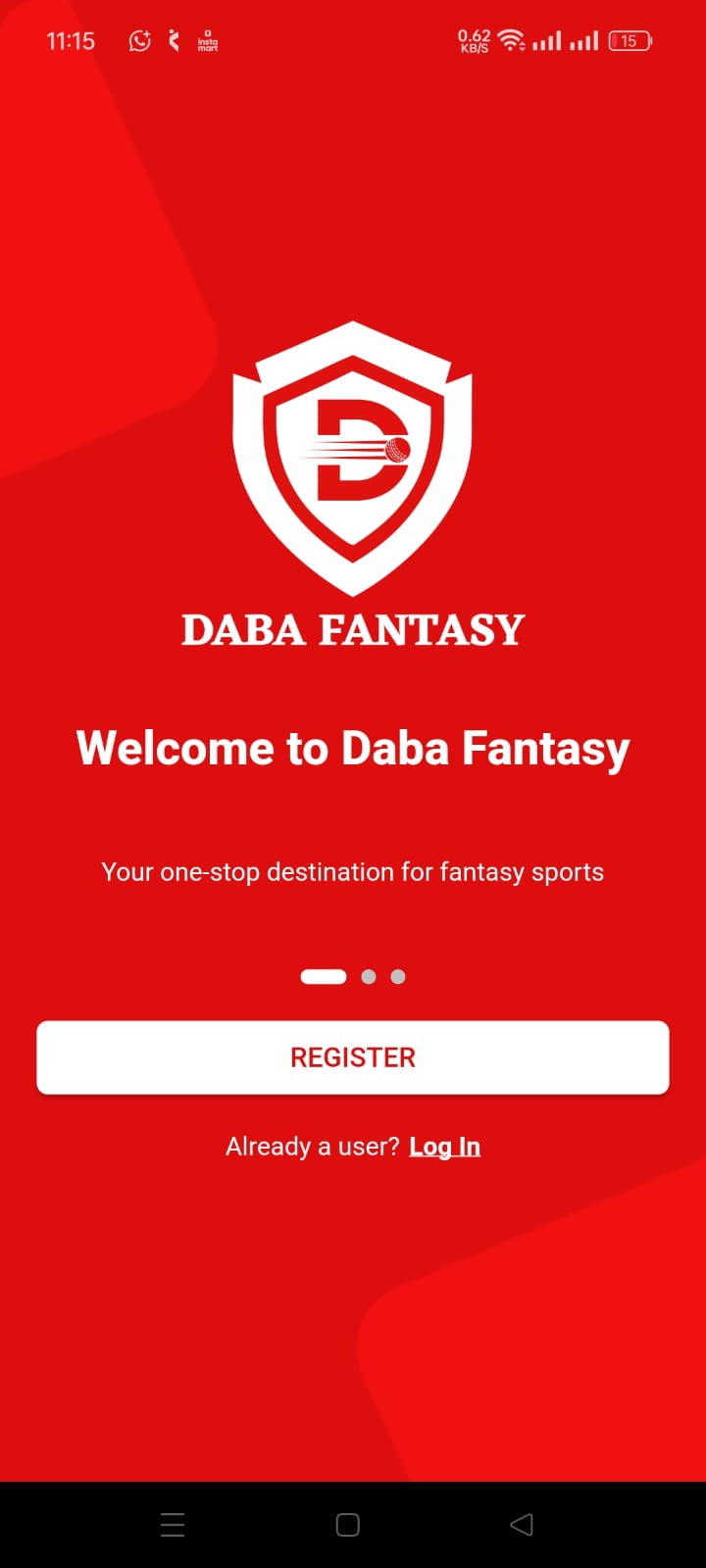Image resolution: width=706 pixels, height=1568 pixels.
Task: Open the Log In link
Action: tap(444, 1146)
